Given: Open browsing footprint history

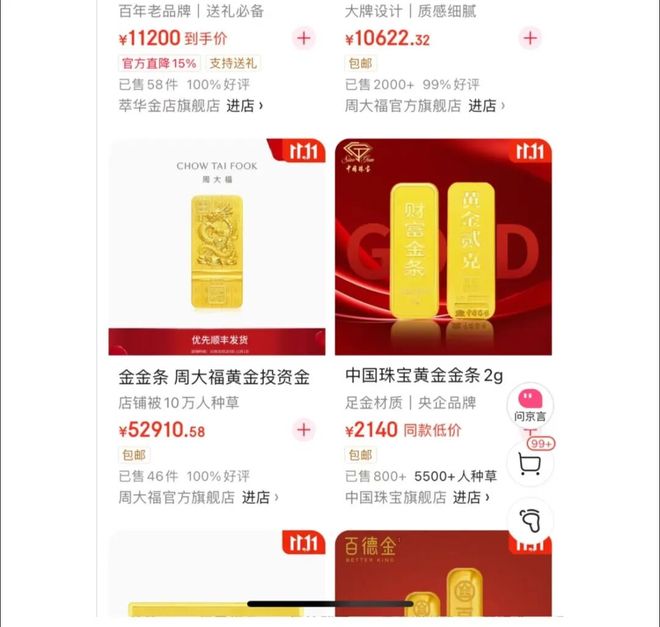Looking at the screenshot, I should (530, 521).
